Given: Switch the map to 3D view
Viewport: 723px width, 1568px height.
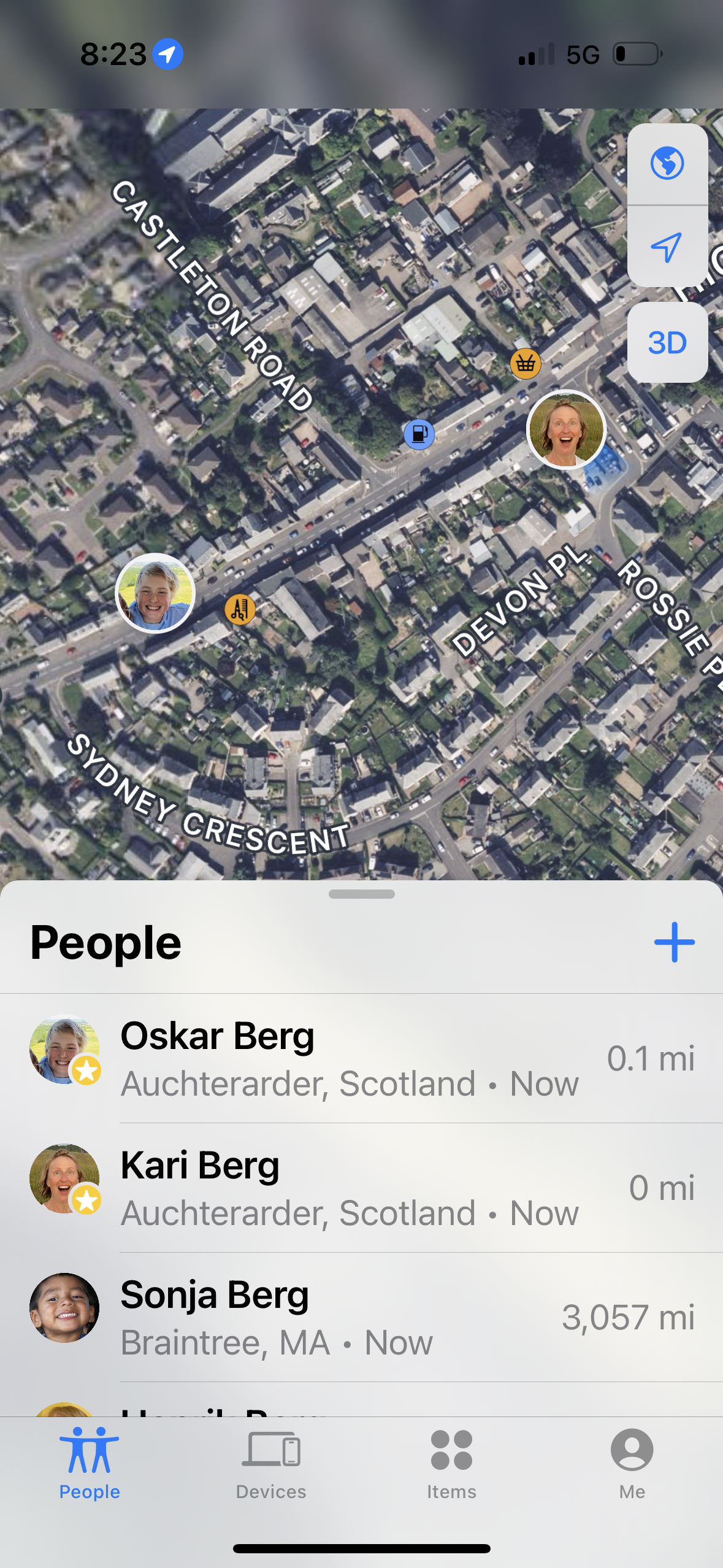Looking at the screenshot, I should coord(667,342).
